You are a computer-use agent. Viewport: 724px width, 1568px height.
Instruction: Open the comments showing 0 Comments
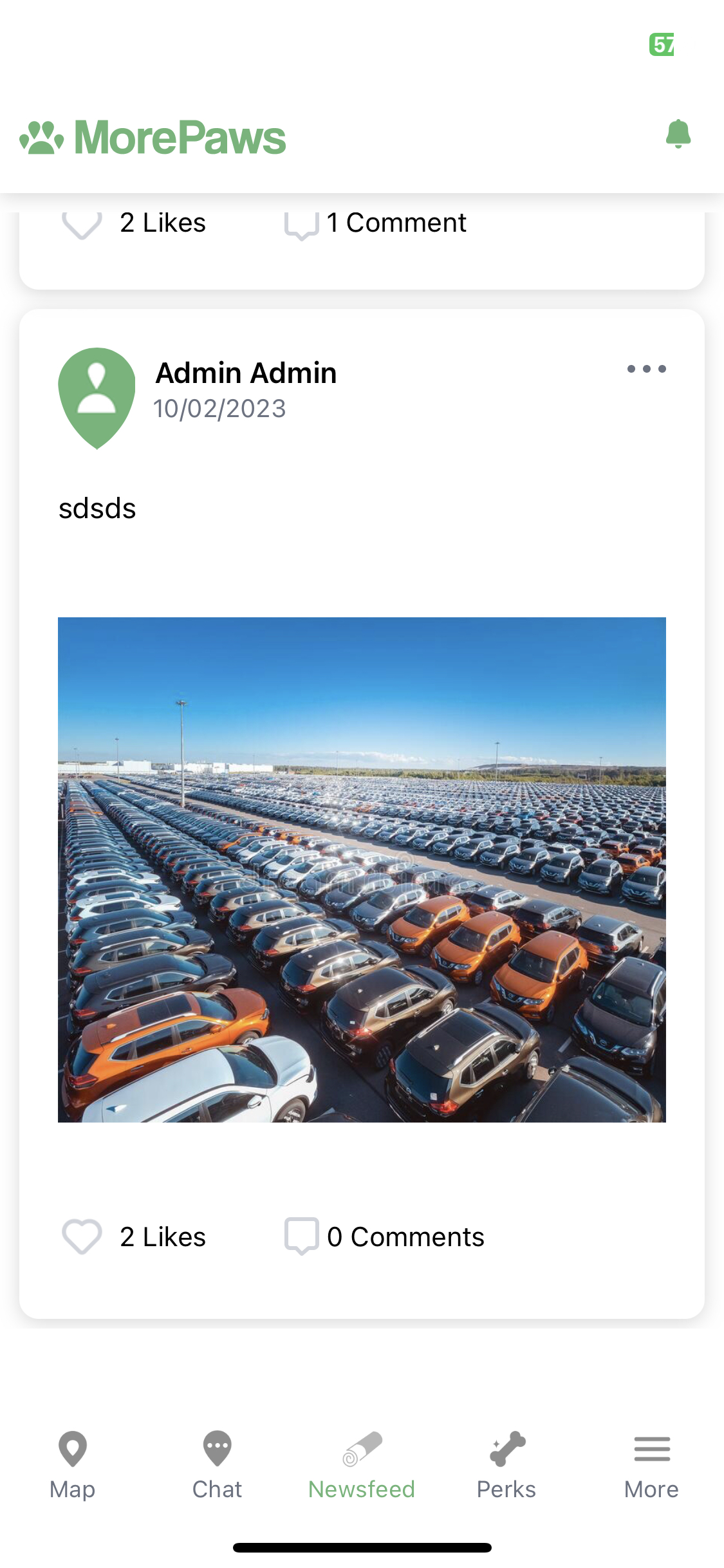pos(384,1237)
